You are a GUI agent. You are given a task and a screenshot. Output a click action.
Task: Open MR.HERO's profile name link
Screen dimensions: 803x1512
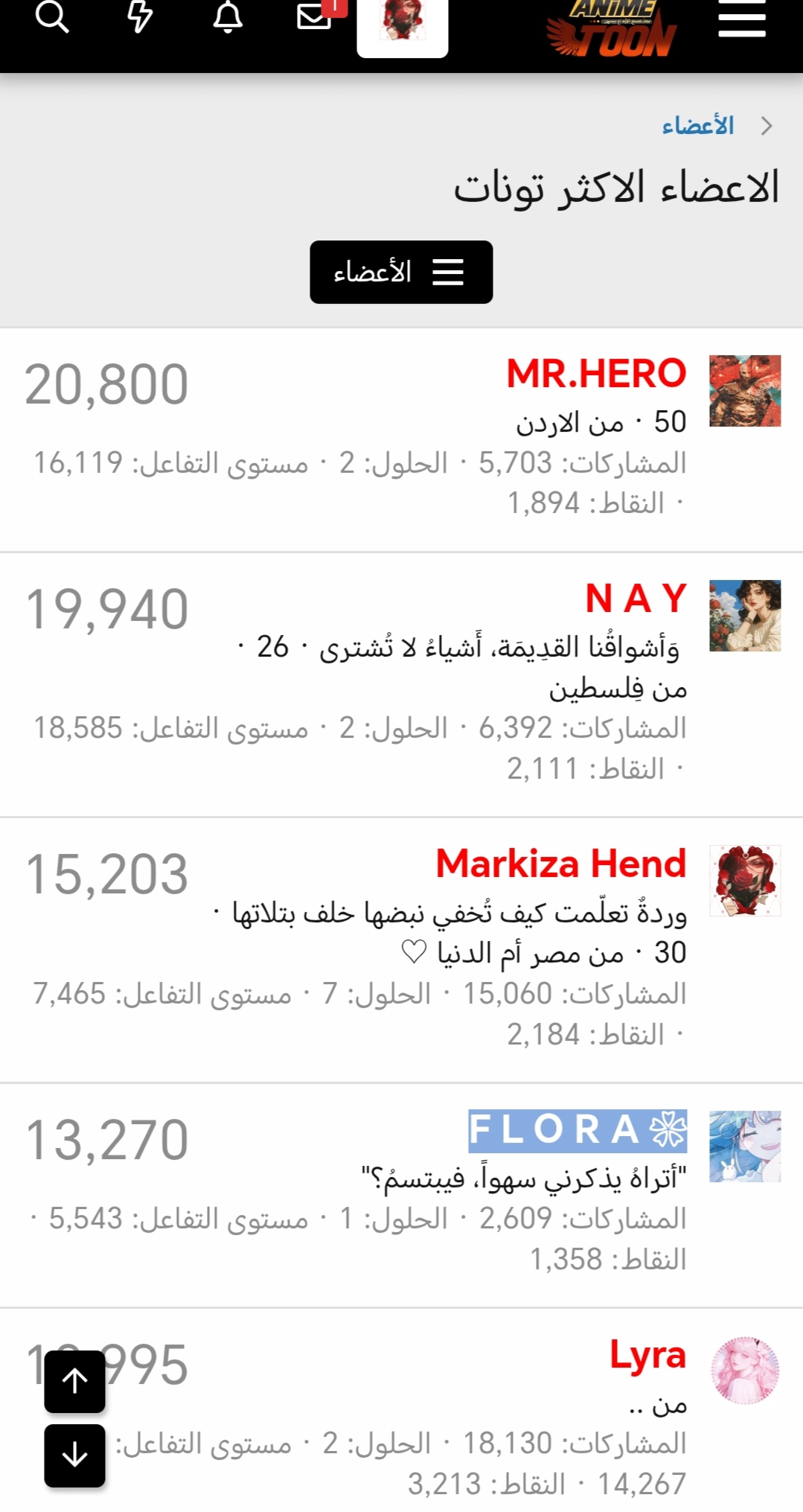[596, 374]
